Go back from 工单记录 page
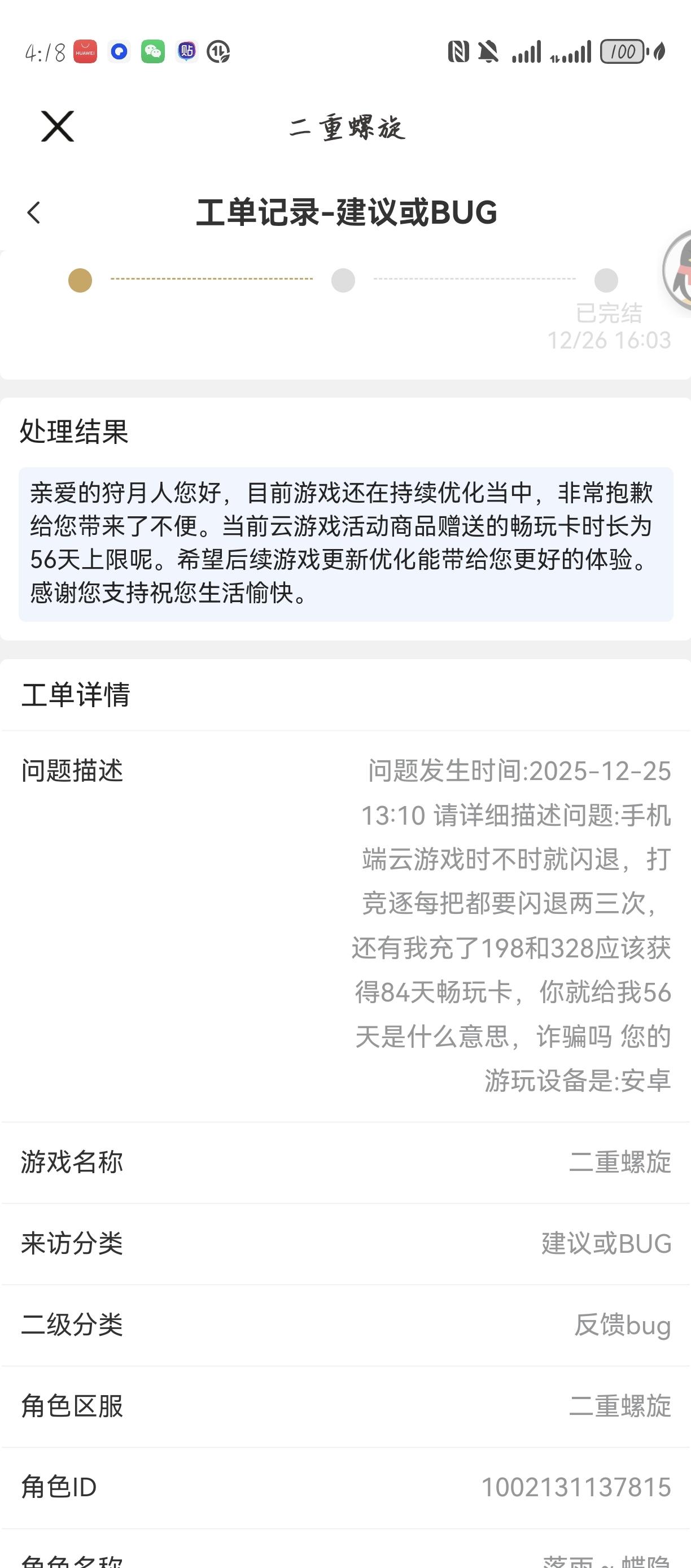 [x=34, y=213]
